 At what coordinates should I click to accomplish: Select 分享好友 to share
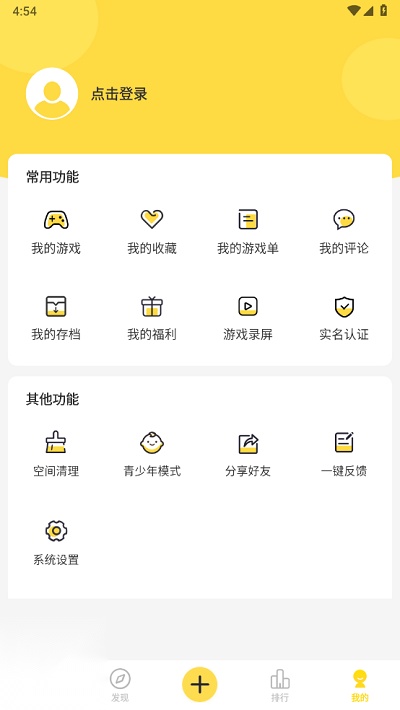pos(248,454)
